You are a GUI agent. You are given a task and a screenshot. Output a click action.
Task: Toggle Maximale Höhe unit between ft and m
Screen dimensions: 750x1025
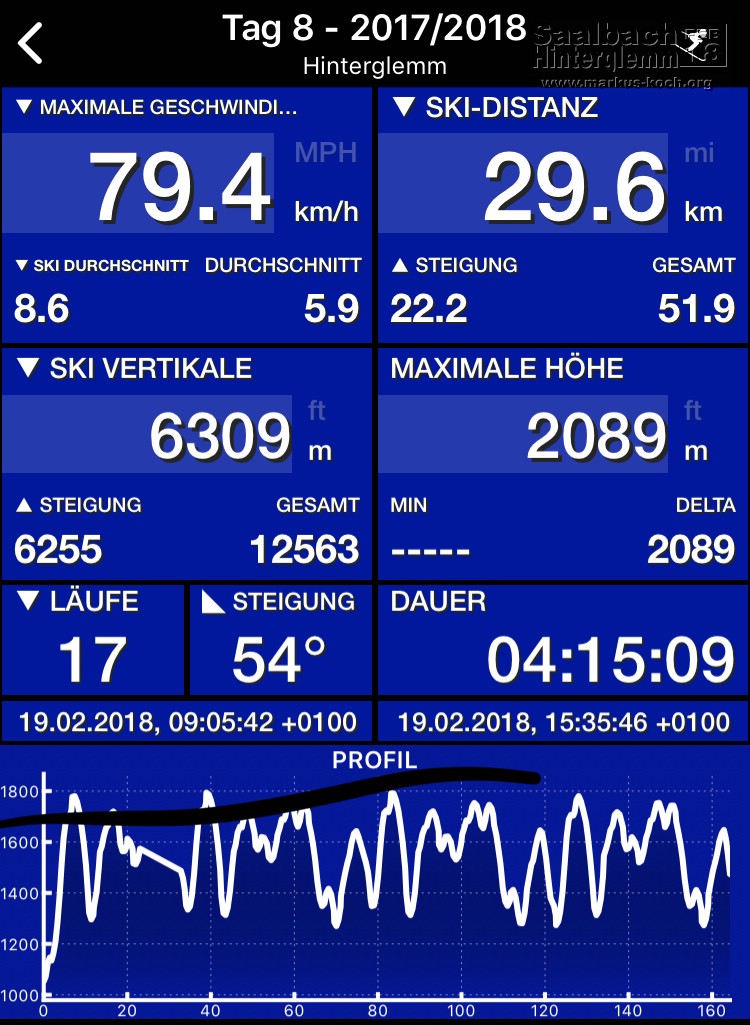pyautogui.click(x=695, y=432)
